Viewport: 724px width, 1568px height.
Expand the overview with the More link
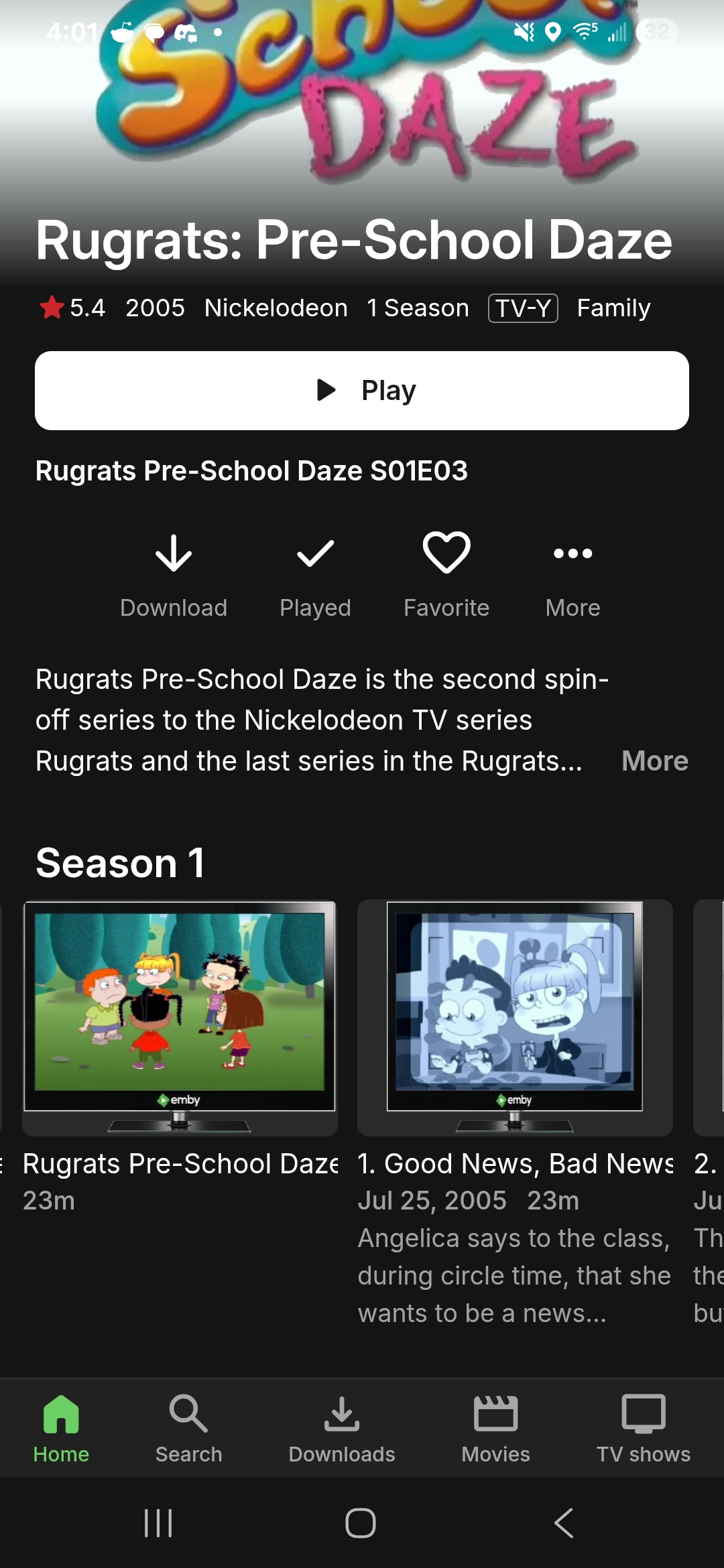pyautogui.click(x=654, y=761)
